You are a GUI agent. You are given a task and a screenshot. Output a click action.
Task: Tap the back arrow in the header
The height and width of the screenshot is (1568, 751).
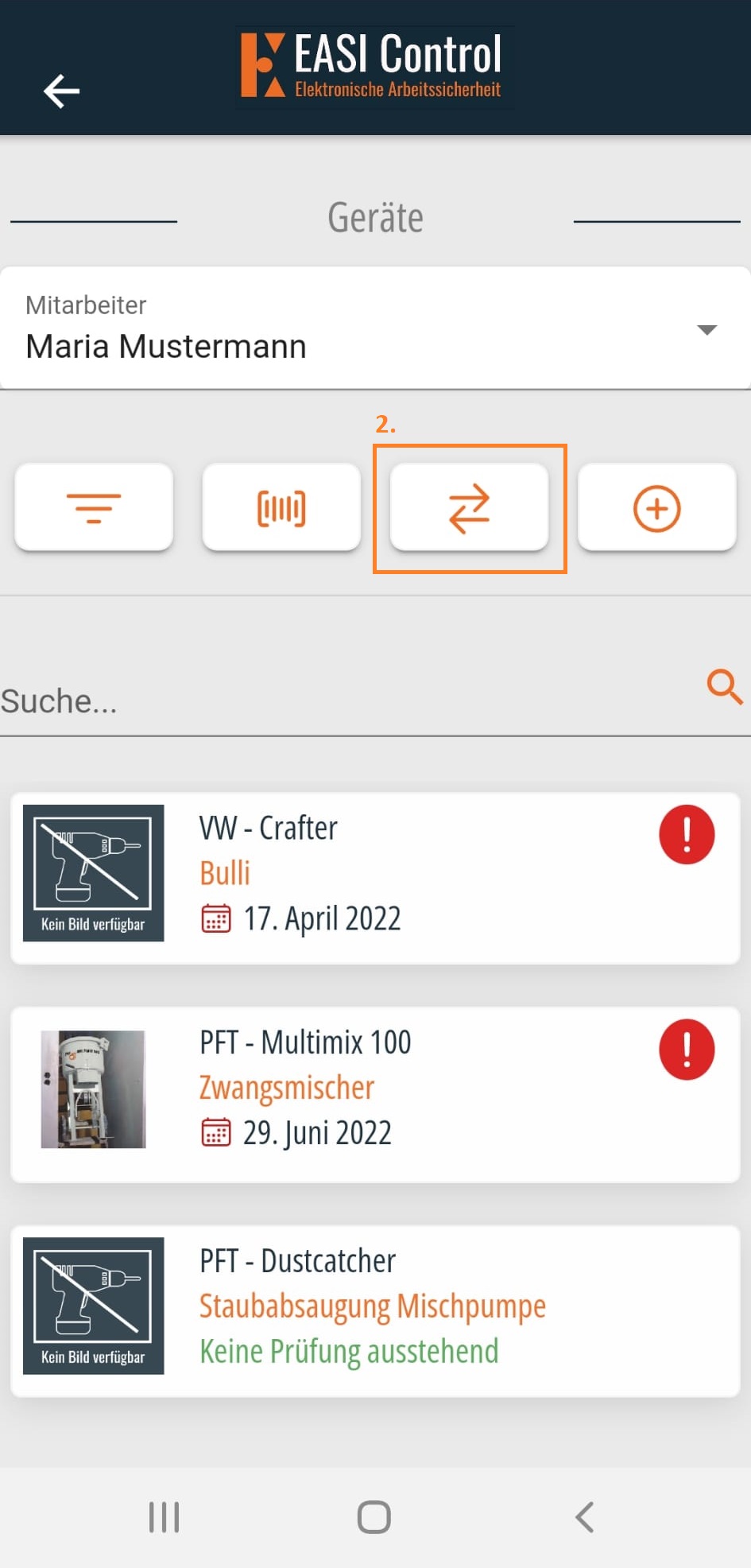[61, 91]
